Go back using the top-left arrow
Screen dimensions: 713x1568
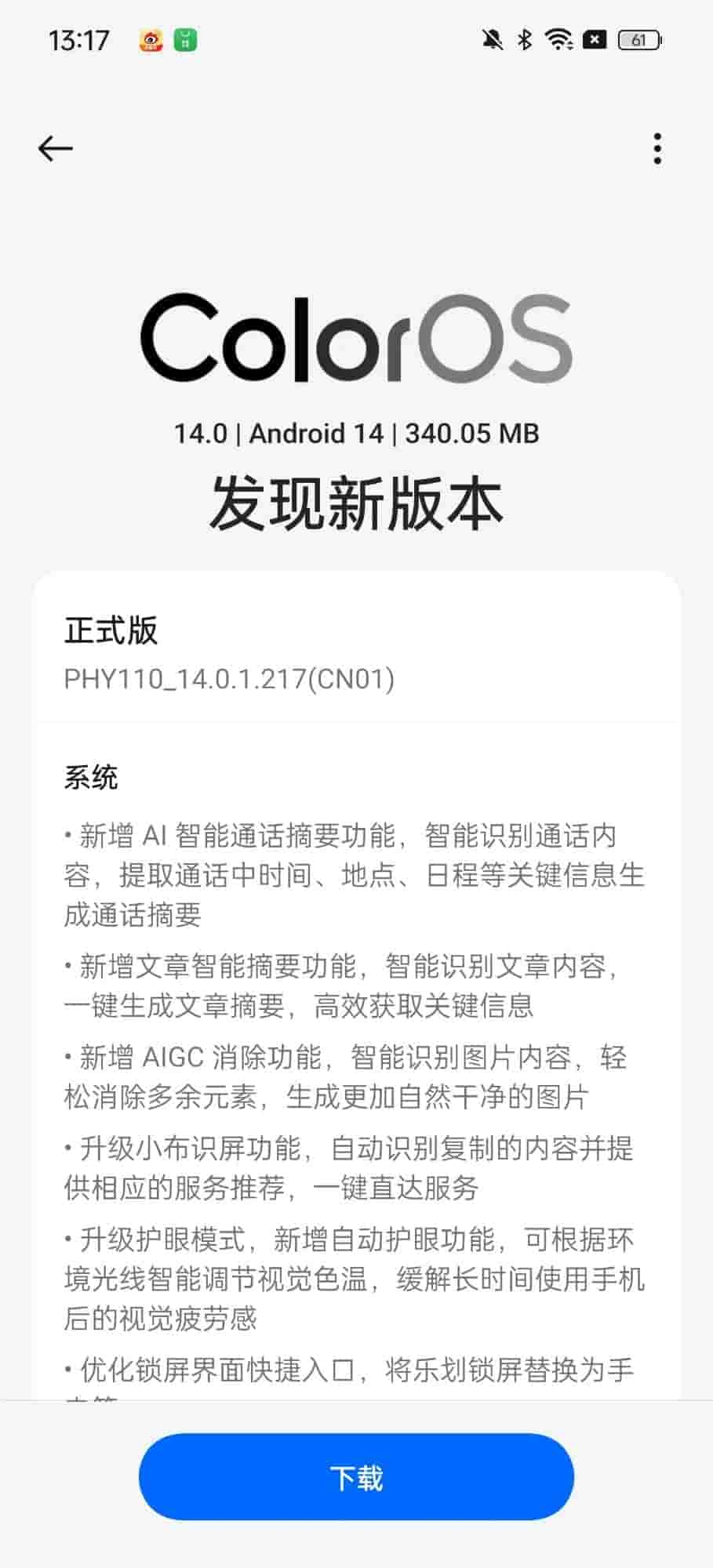coord(55,148)
